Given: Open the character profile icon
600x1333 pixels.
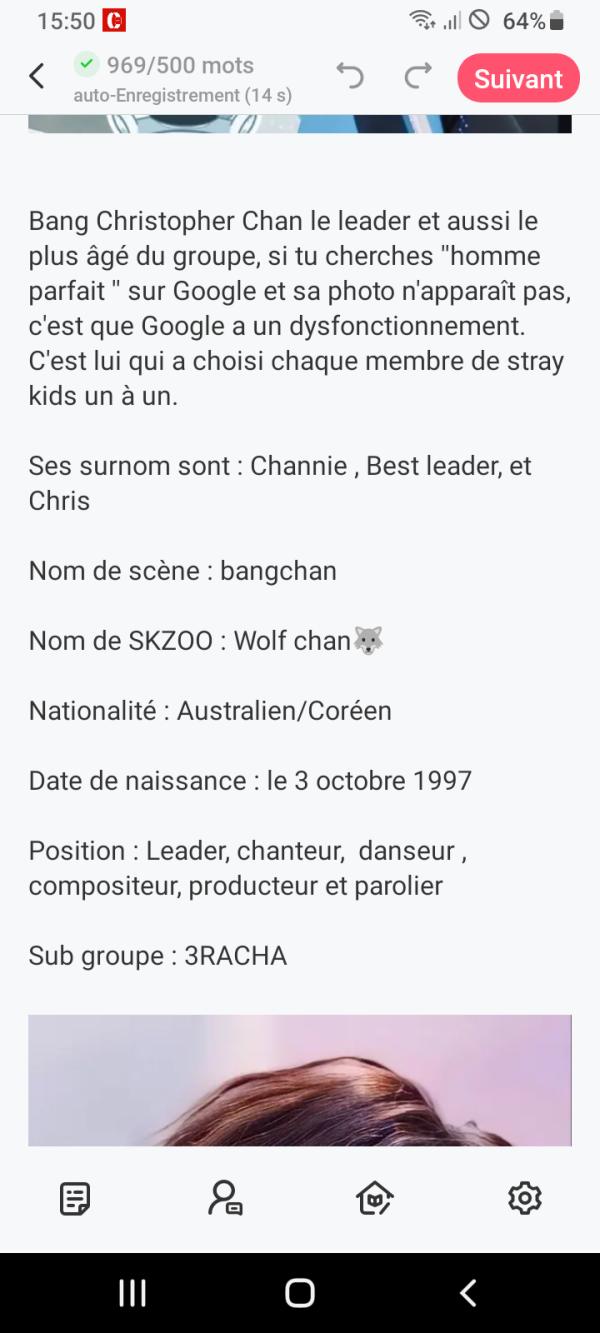Looking at the screenshot, I should (x=225, y=1198).
